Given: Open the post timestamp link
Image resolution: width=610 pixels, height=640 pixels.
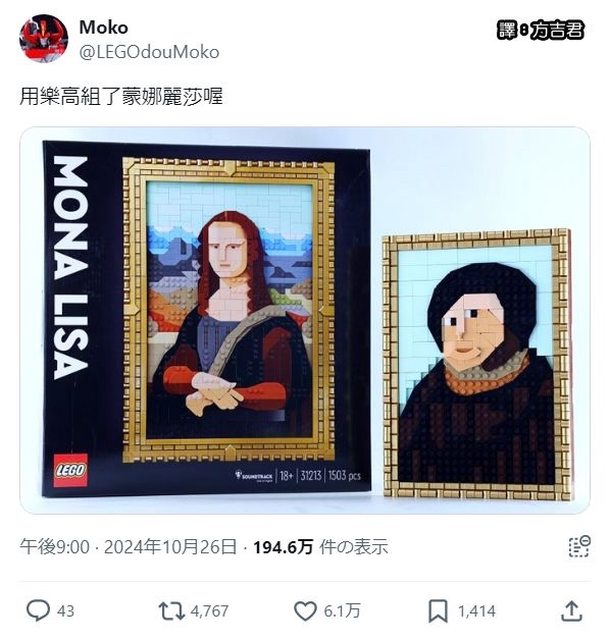Looking at the screenshot, I should click(129, 547).
